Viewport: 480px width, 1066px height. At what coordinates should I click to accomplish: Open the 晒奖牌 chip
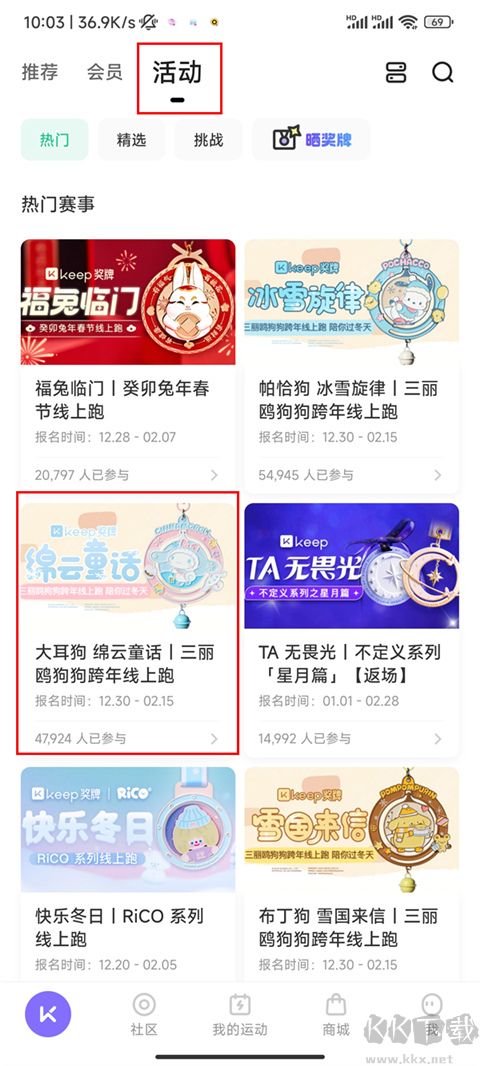pos(311,140)
